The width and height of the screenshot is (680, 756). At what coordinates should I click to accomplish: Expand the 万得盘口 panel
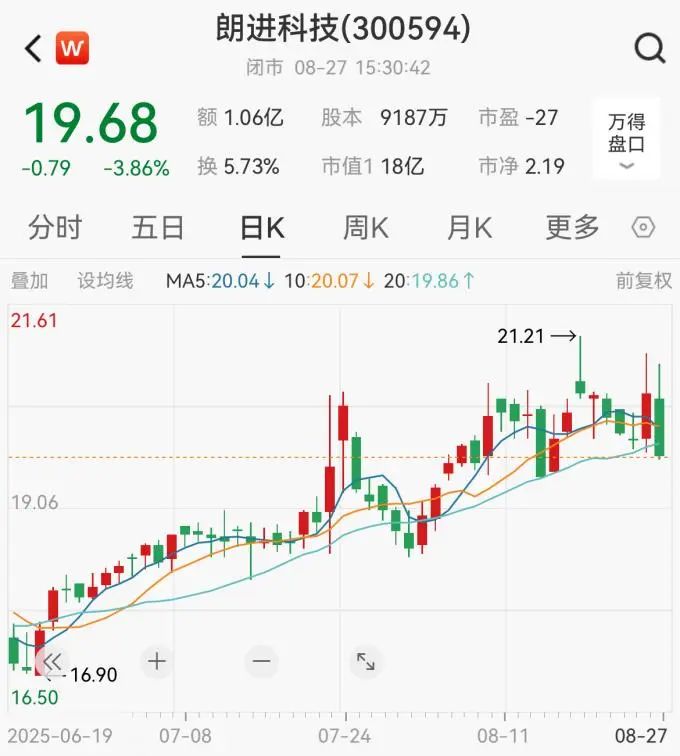(x=627, y=142)
